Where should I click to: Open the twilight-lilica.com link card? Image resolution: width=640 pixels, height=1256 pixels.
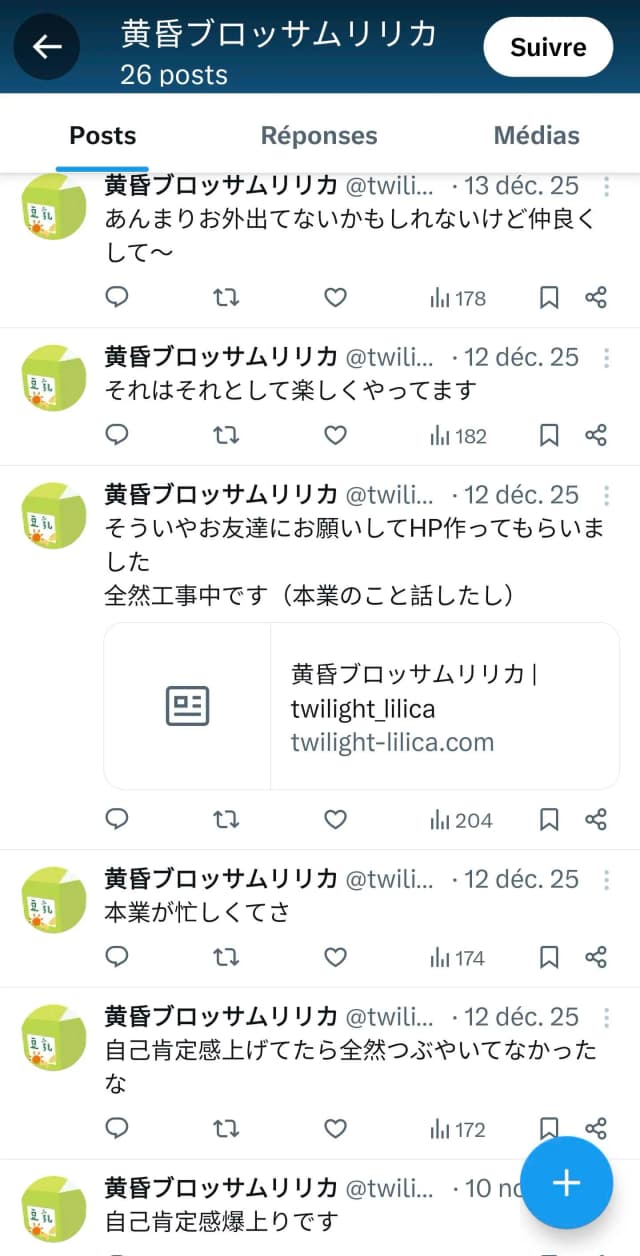pos(361,706)
